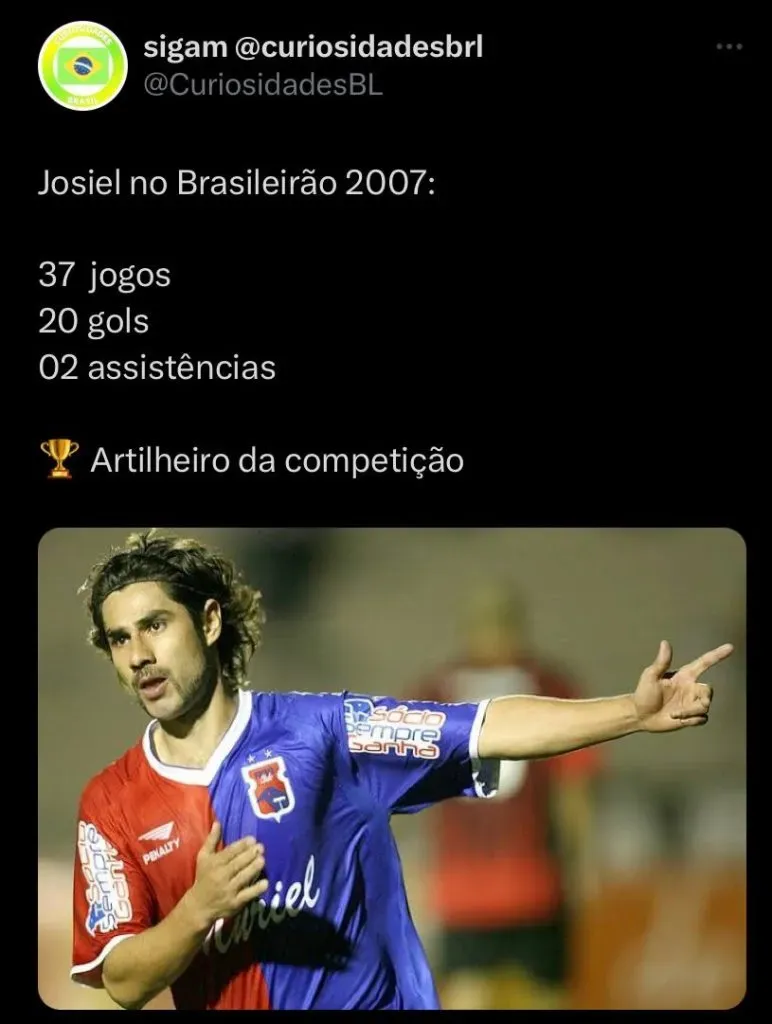This screenshot has height=1024, width=772.
Task: View the attached Josiel photo full screen
Action: tap(392, 767)
